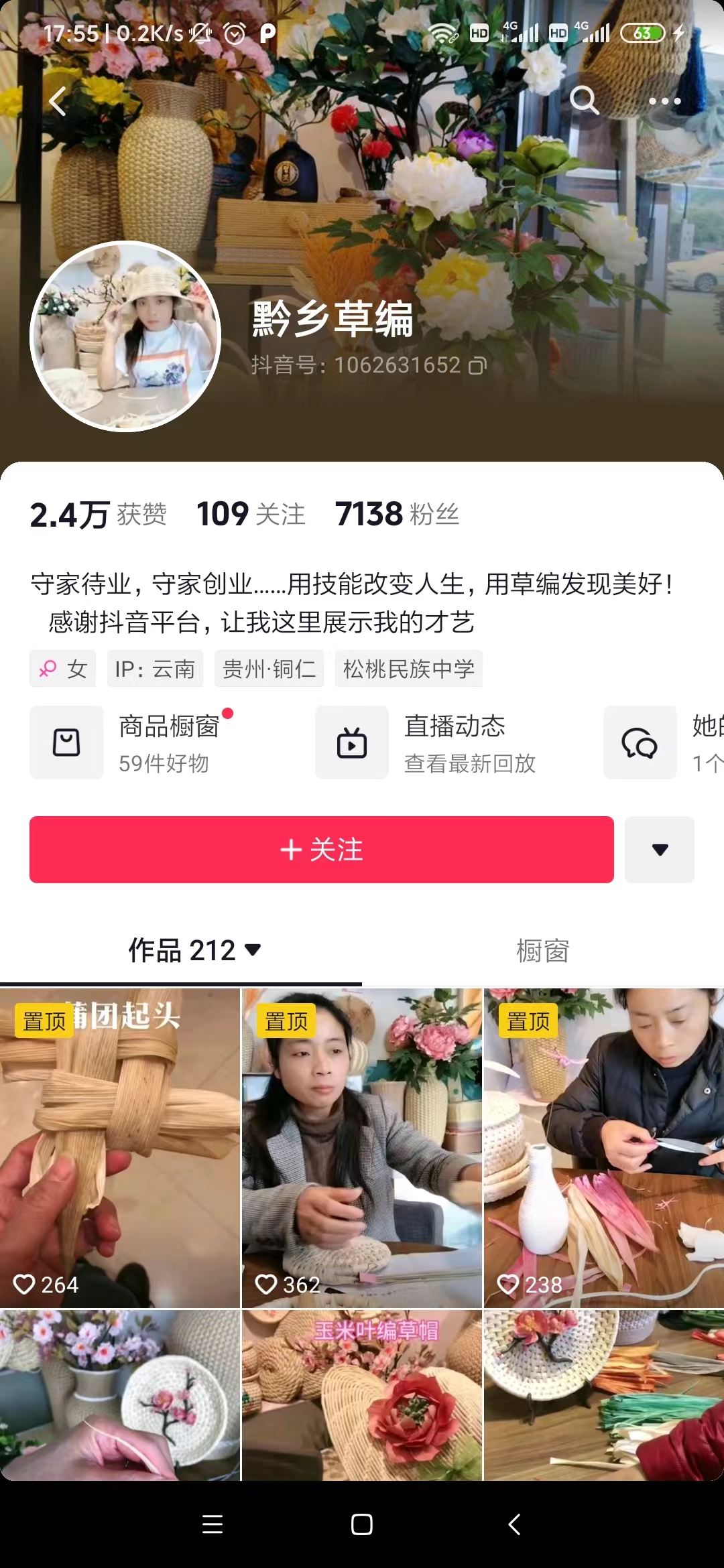Open pinned video with 362 likes
Screen dimensions: 724x1568
point(362,1147)
